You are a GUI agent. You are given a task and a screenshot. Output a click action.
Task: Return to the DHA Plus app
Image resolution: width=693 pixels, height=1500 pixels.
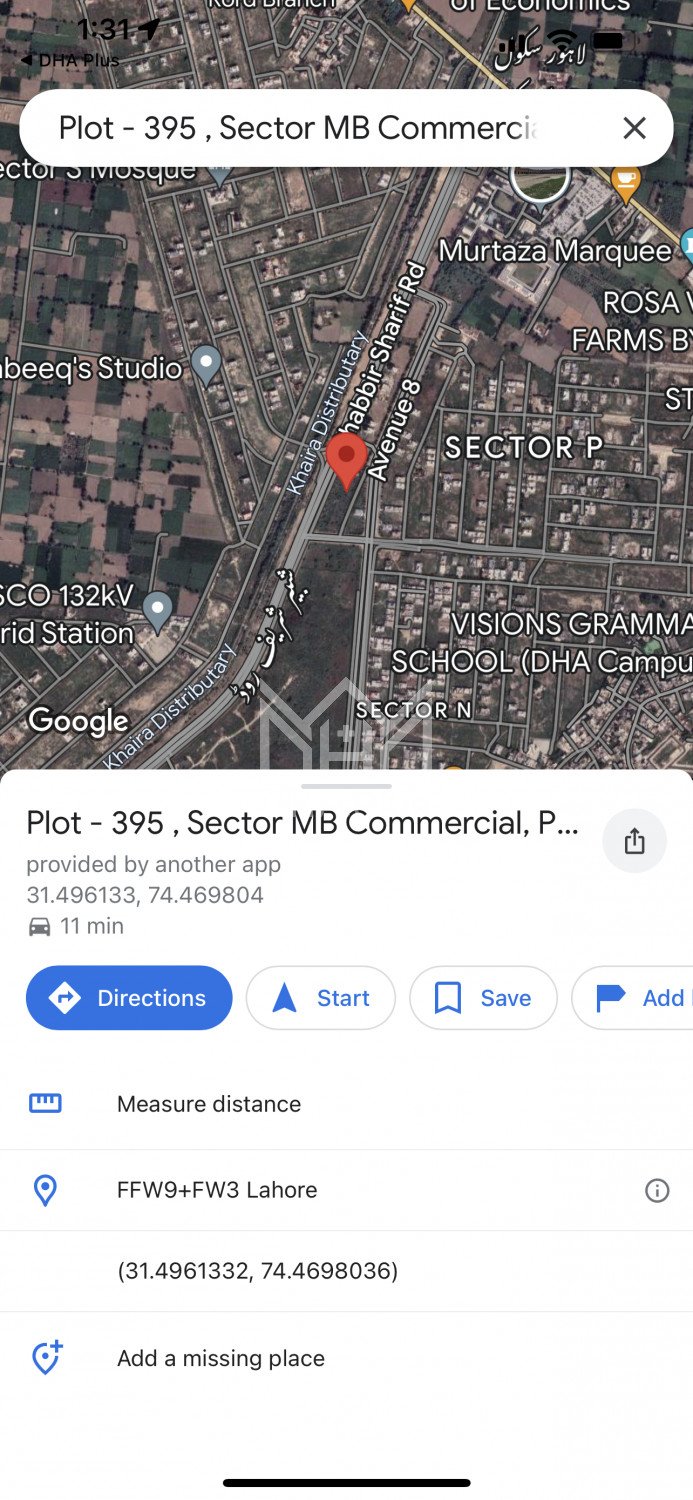pos(70,60)
